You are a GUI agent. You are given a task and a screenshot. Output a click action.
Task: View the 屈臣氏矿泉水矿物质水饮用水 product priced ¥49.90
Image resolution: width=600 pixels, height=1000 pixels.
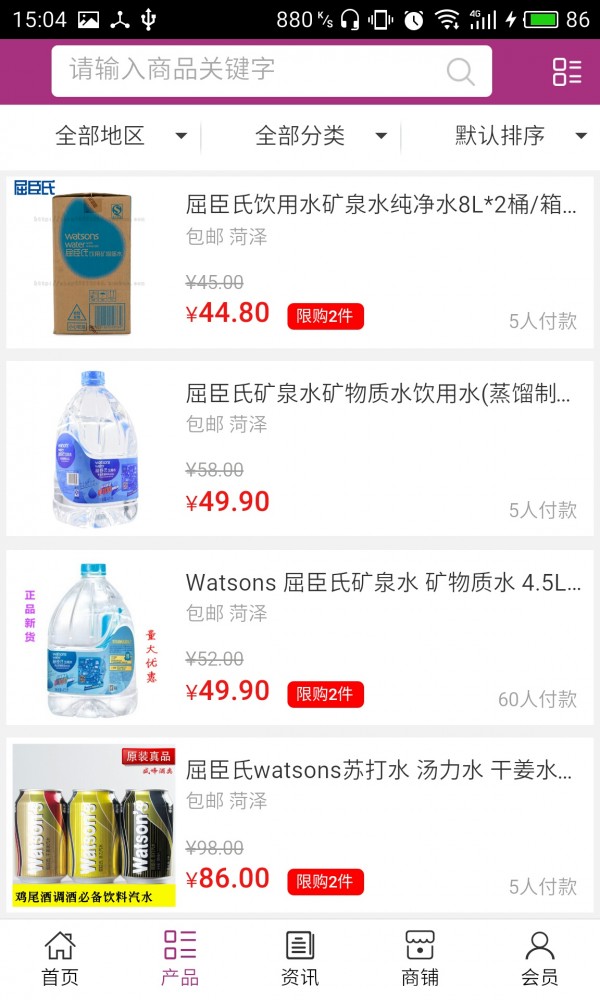tap(381, 394)
